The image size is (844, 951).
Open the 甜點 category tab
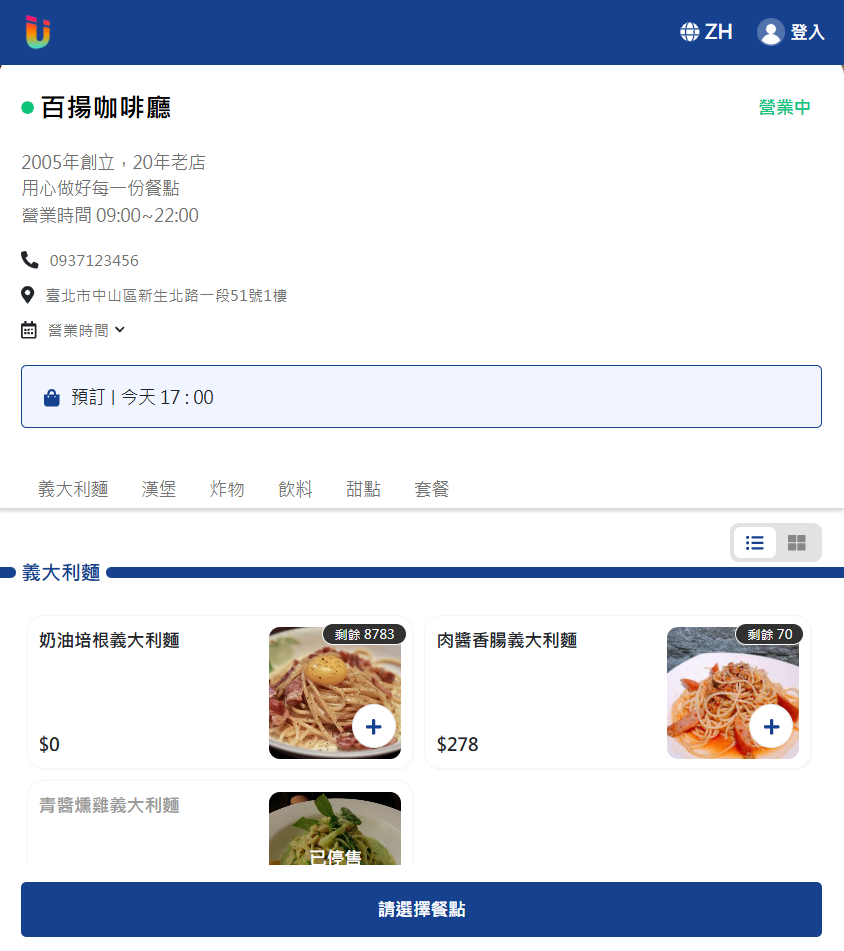tap(363, 489)
